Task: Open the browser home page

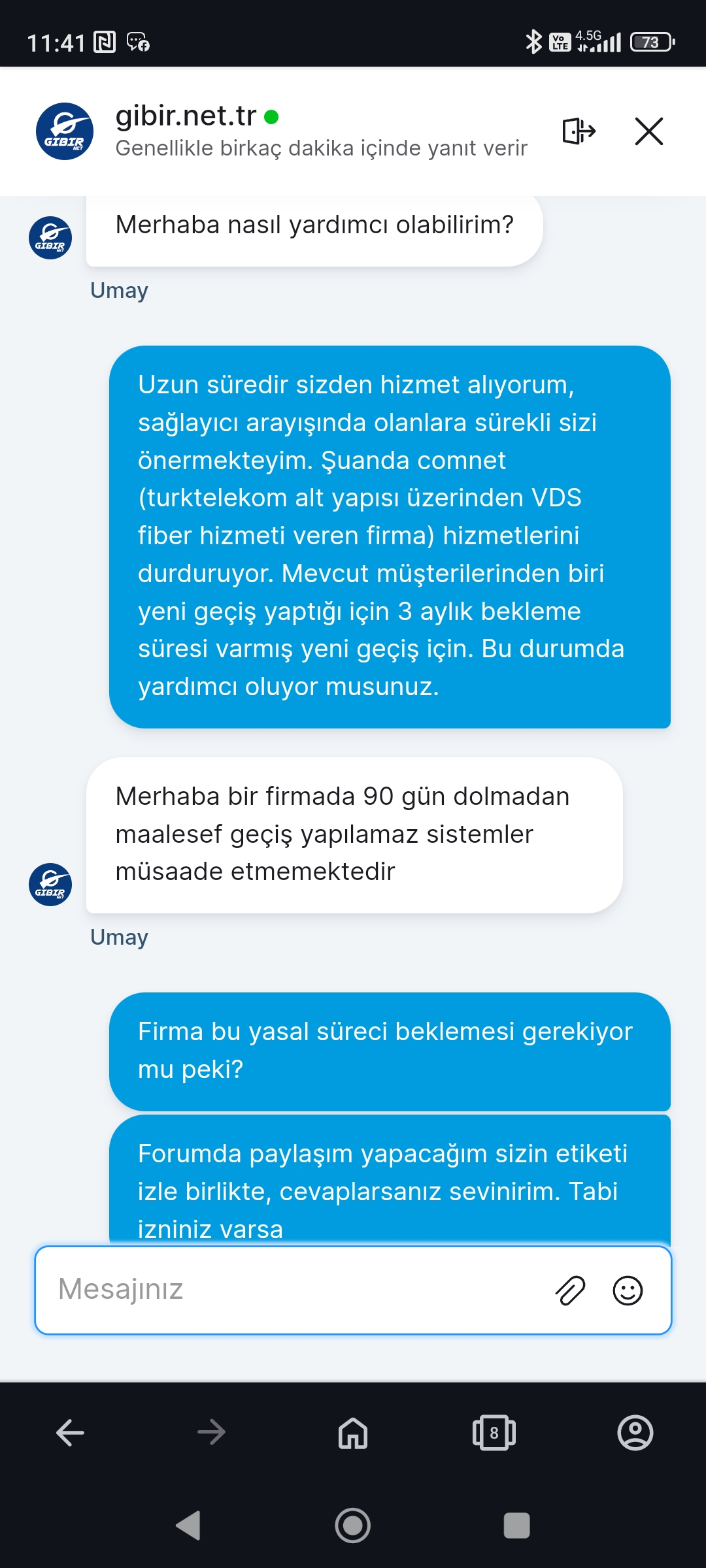Action: pyautogui.click(x=353, y=1433)
